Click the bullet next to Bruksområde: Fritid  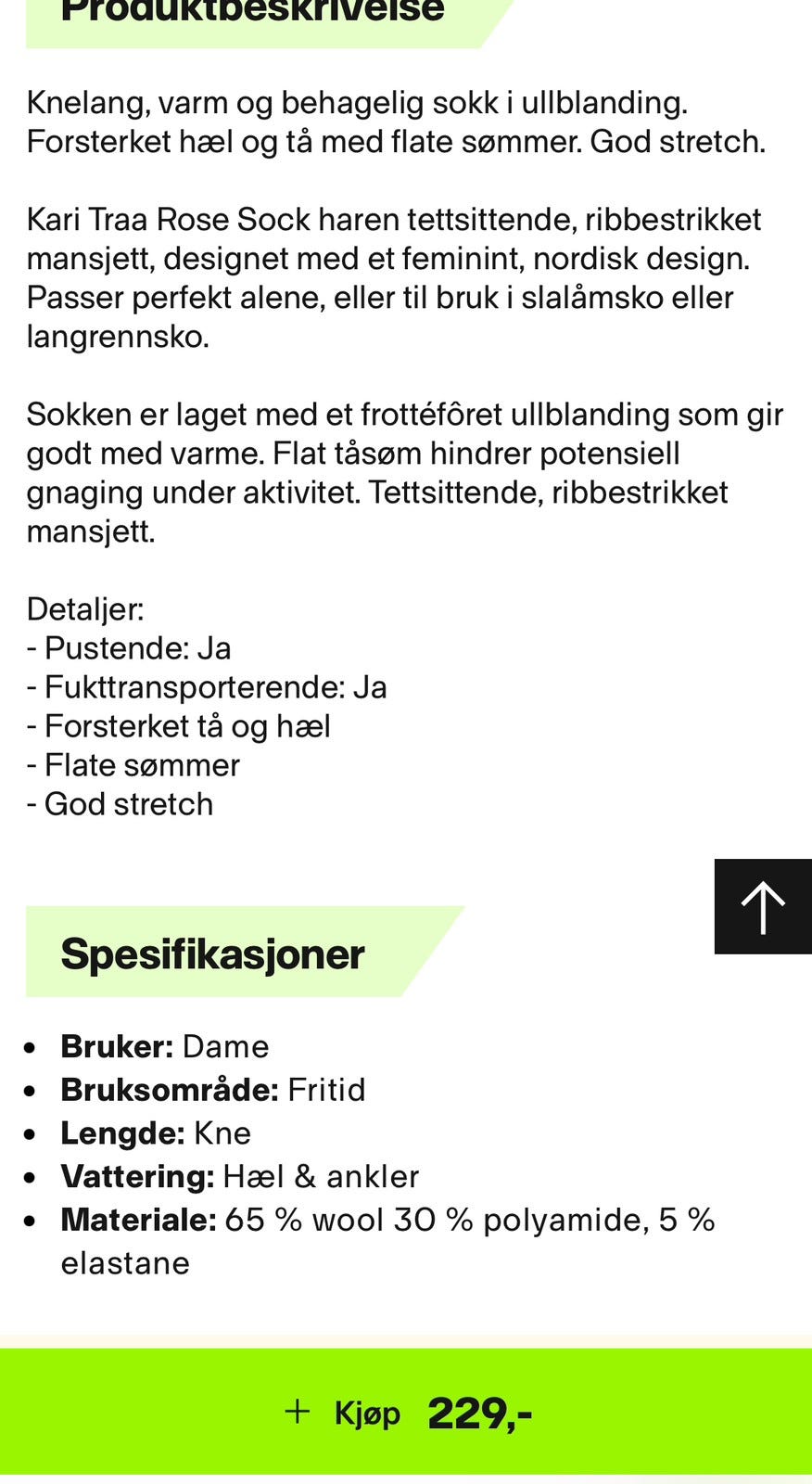tap(29, 1093)
